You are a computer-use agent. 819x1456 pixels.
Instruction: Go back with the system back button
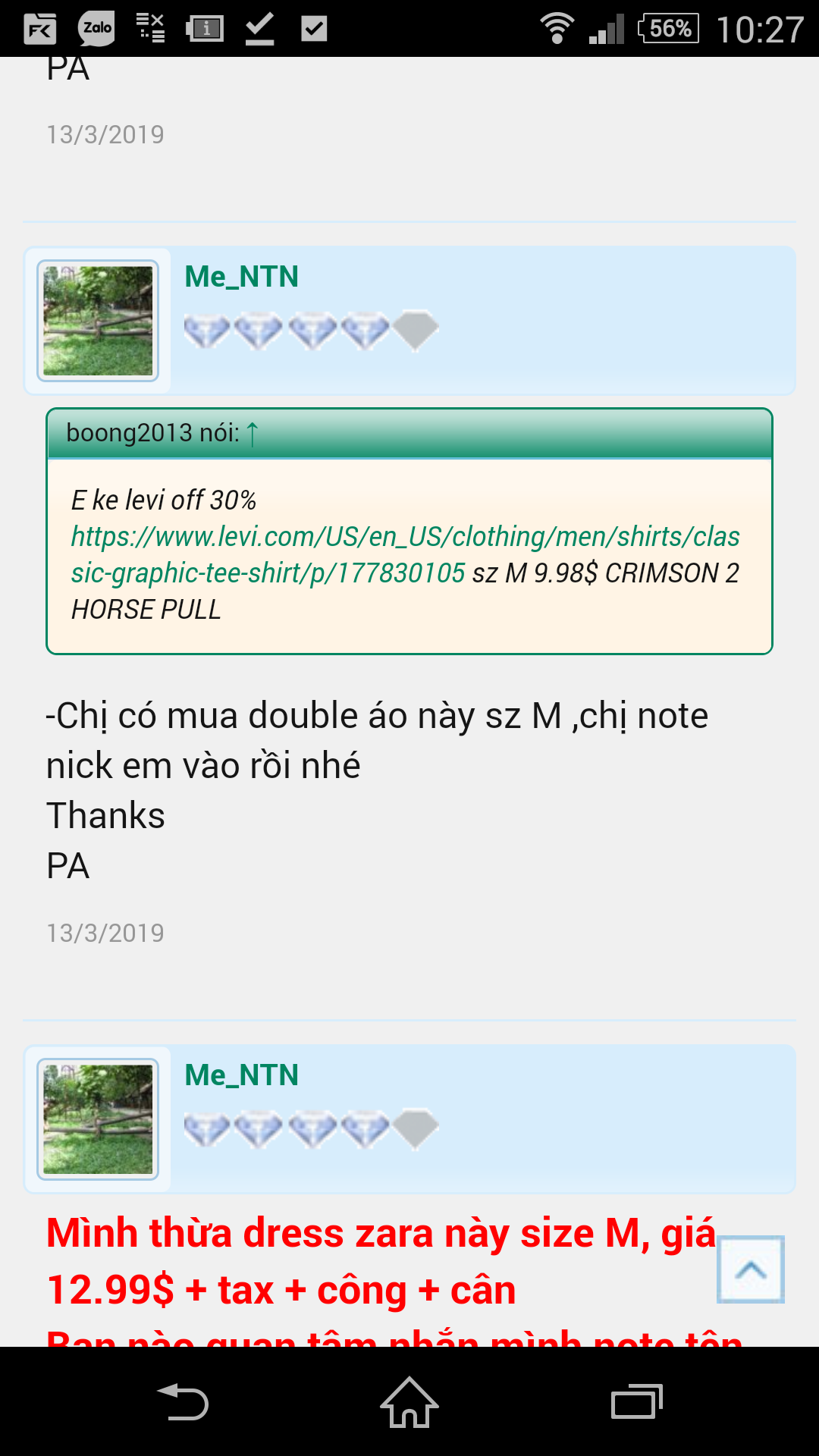point(183,1401)
